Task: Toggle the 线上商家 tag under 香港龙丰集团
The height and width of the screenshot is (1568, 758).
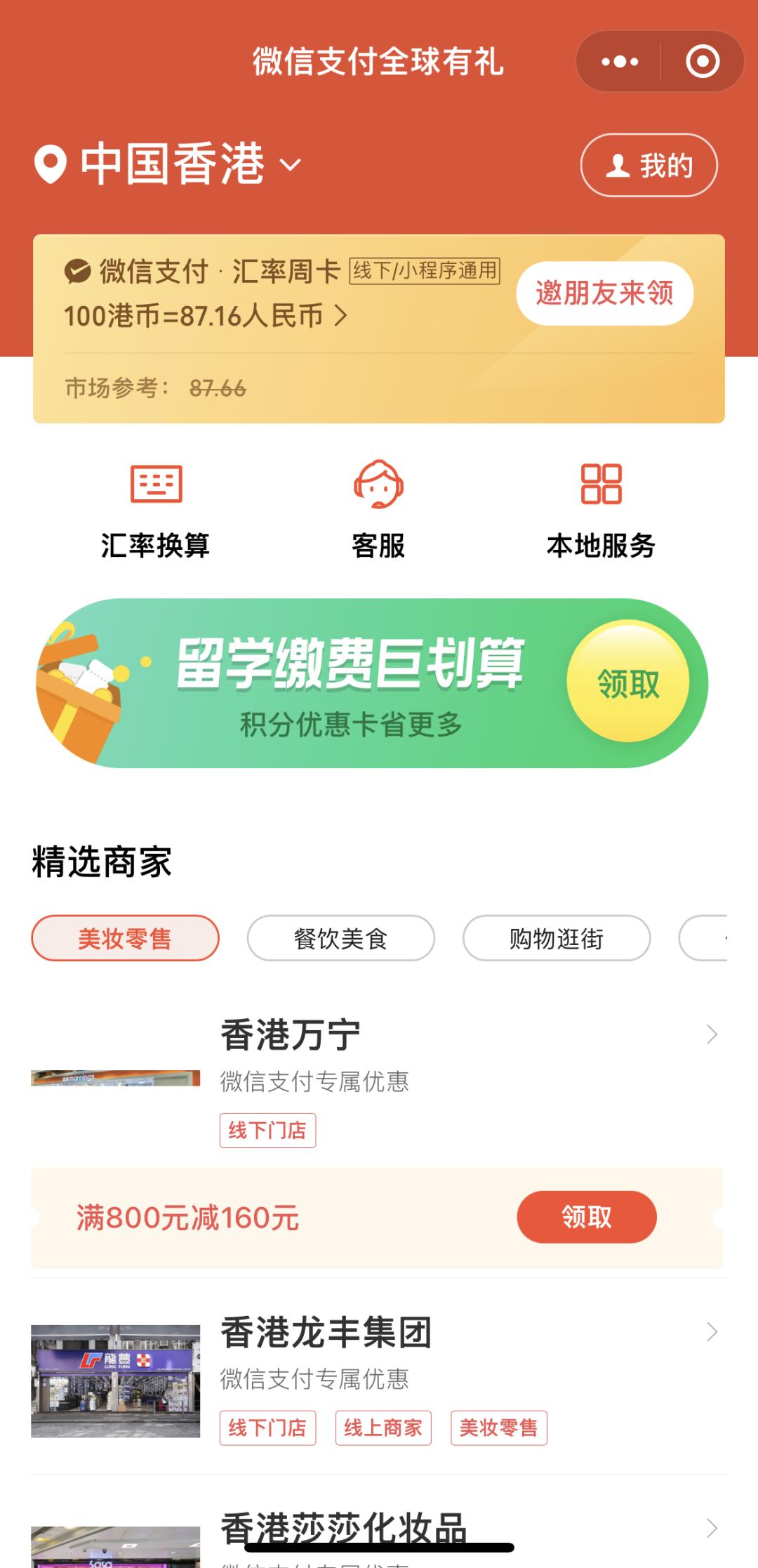Action: click(x=383, y=1428)
